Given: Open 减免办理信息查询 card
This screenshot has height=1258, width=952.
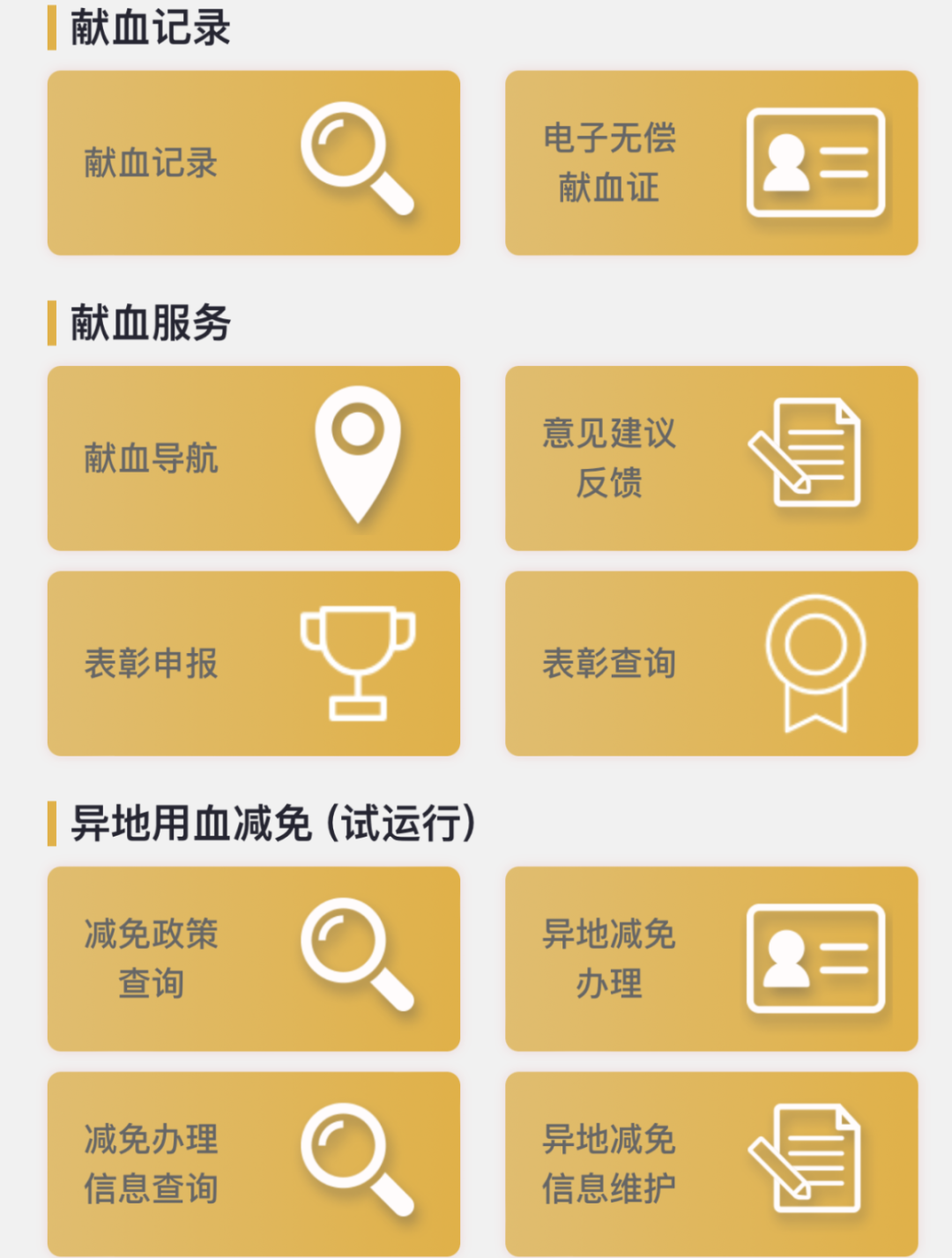Looking at the screenshot, I should (254, 1164).
